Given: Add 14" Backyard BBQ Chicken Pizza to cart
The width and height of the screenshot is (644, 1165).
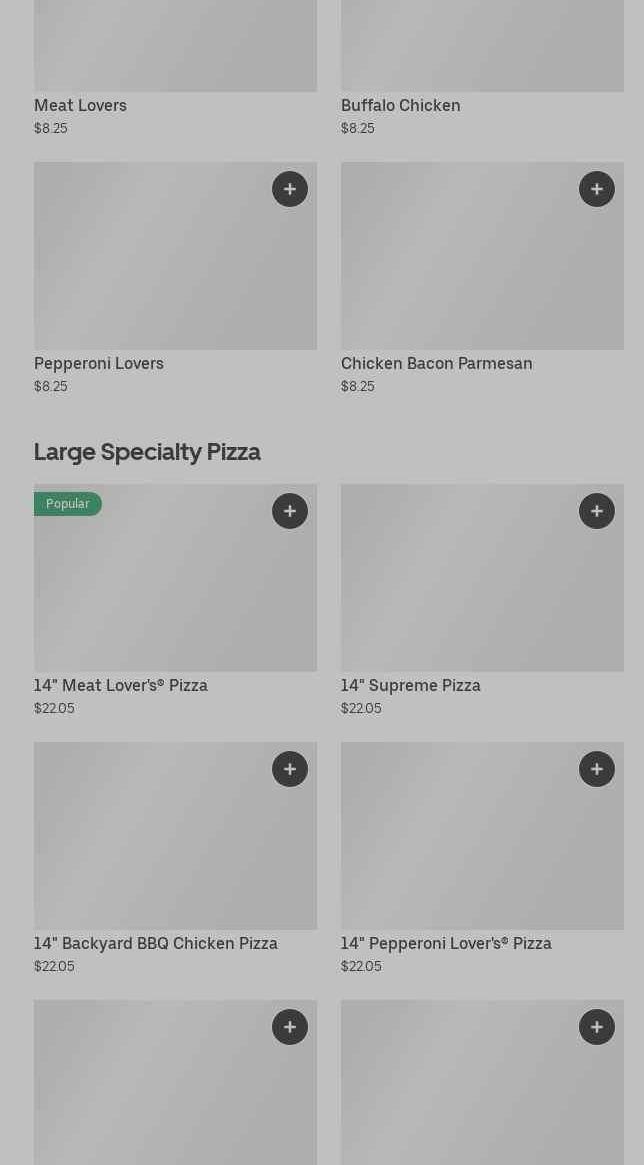Looking at the screenshot, I should (290, 769).
